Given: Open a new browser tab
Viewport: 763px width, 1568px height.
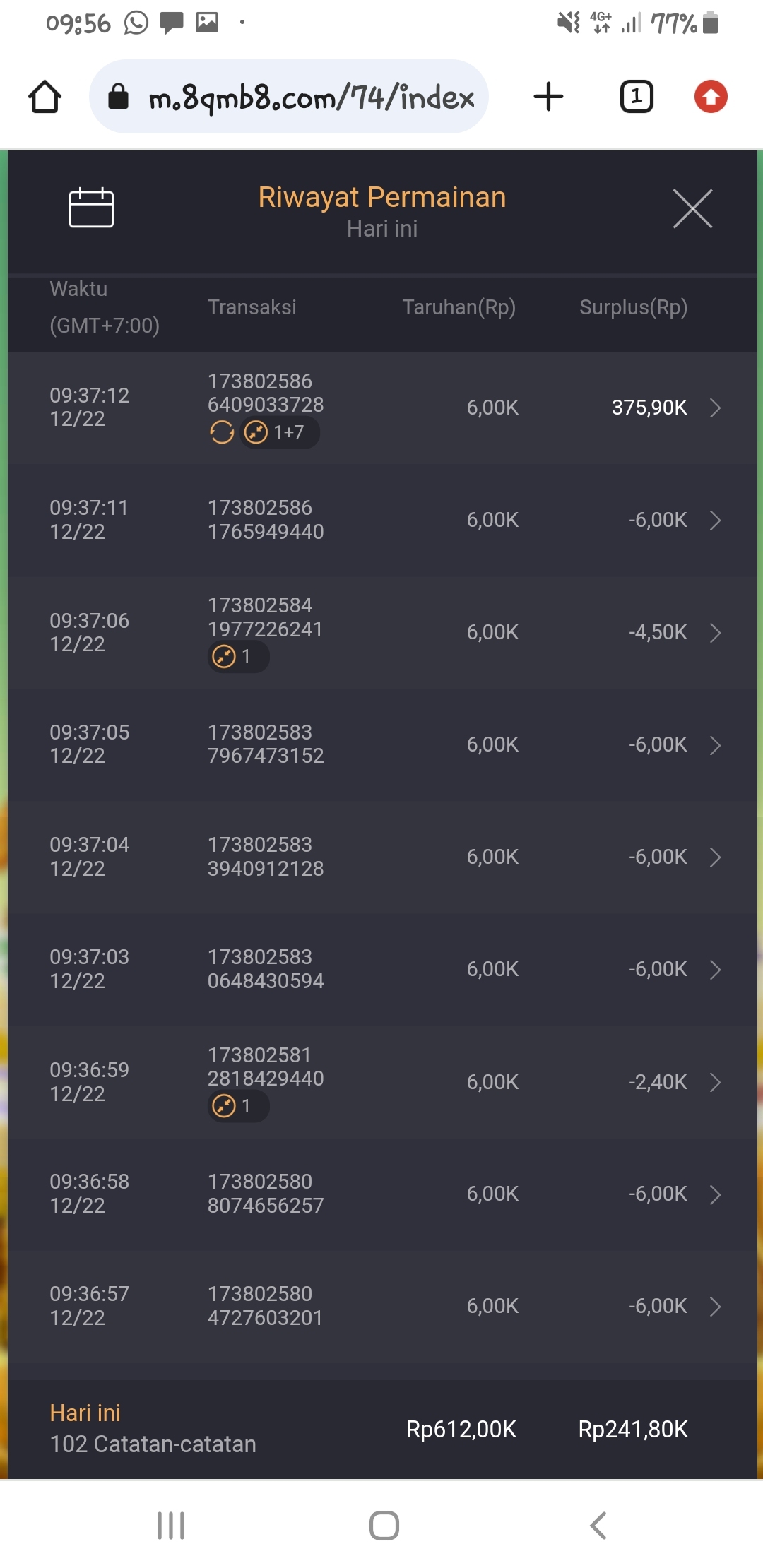Looking at the screenshot, I should tap(548, 97).
